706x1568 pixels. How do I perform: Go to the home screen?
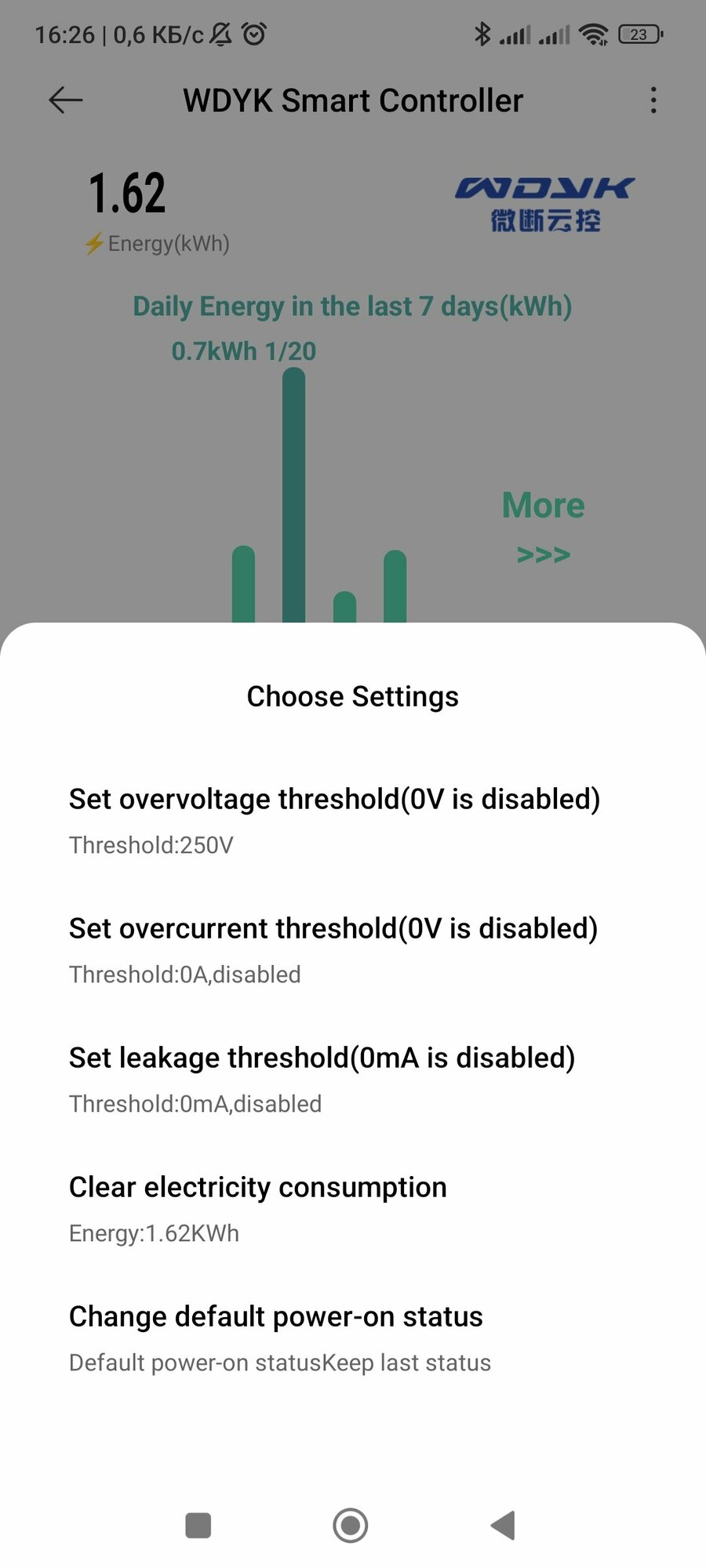point(351,1526)
